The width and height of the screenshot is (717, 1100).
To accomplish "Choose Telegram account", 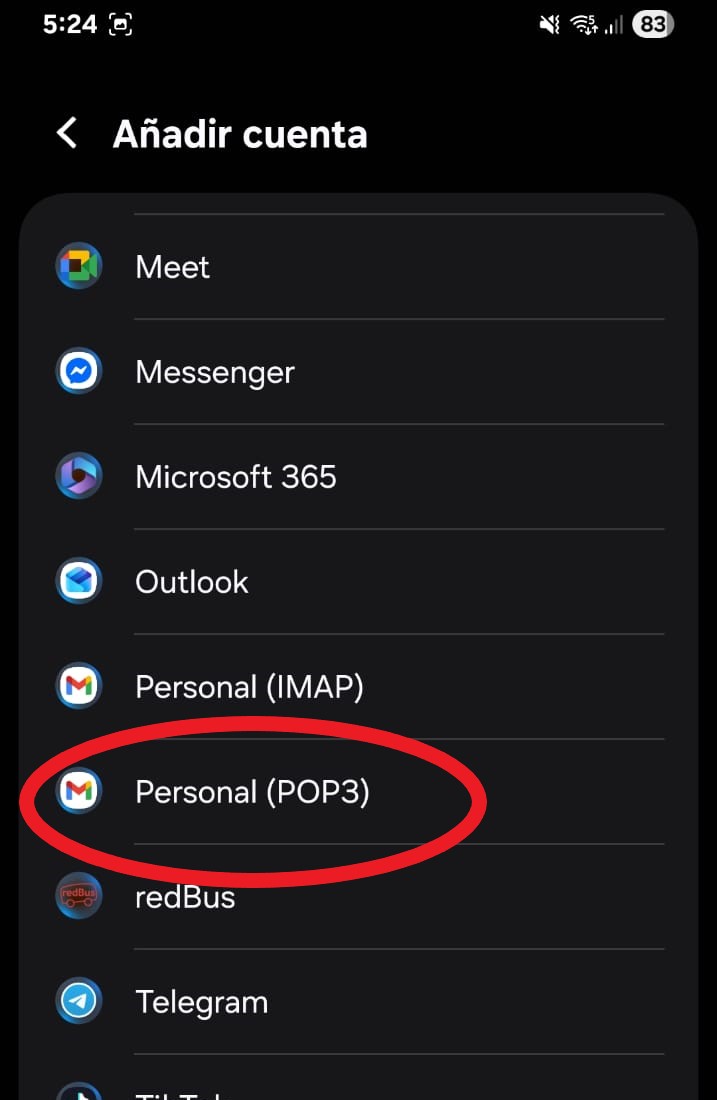I will tap(201, 1002).
